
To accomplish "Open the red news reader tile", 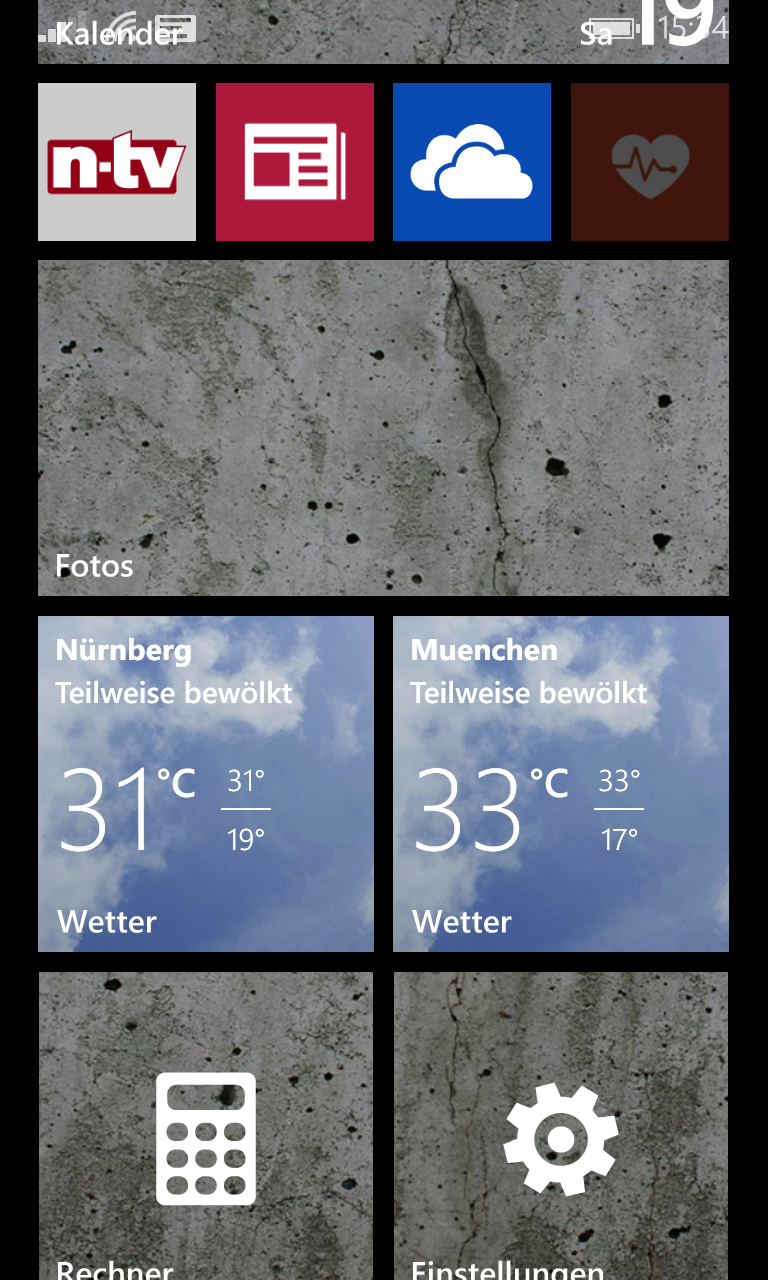I will [295, 162].
